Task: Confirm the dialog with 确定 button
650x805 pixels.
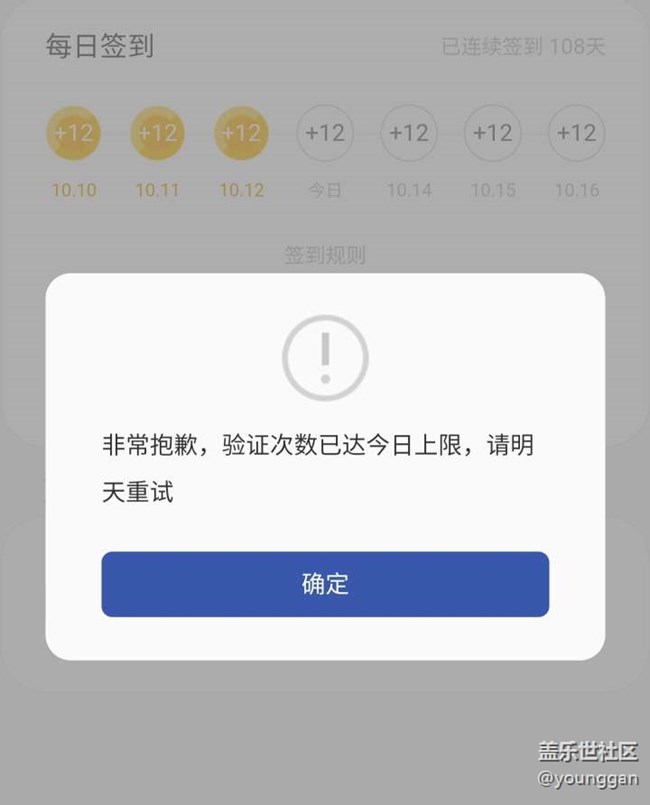Action: coord(325,584)
